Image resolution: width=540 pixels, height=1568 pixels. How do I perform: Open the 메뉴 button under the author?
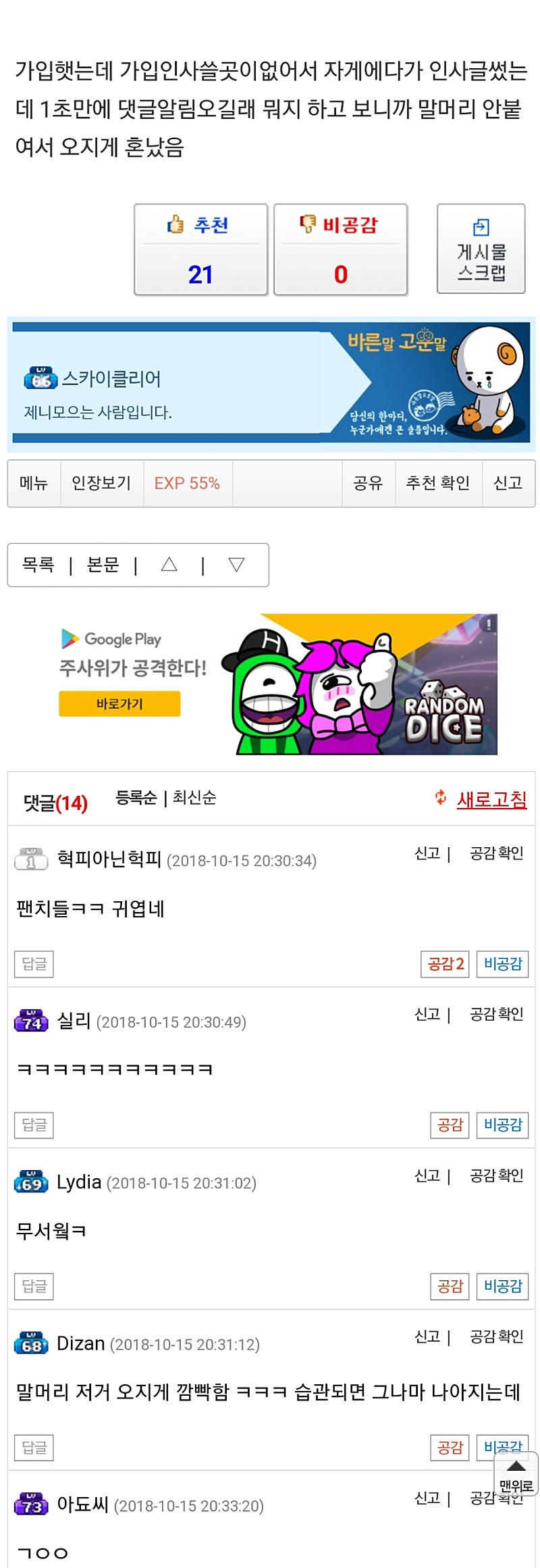coord(34,483)
